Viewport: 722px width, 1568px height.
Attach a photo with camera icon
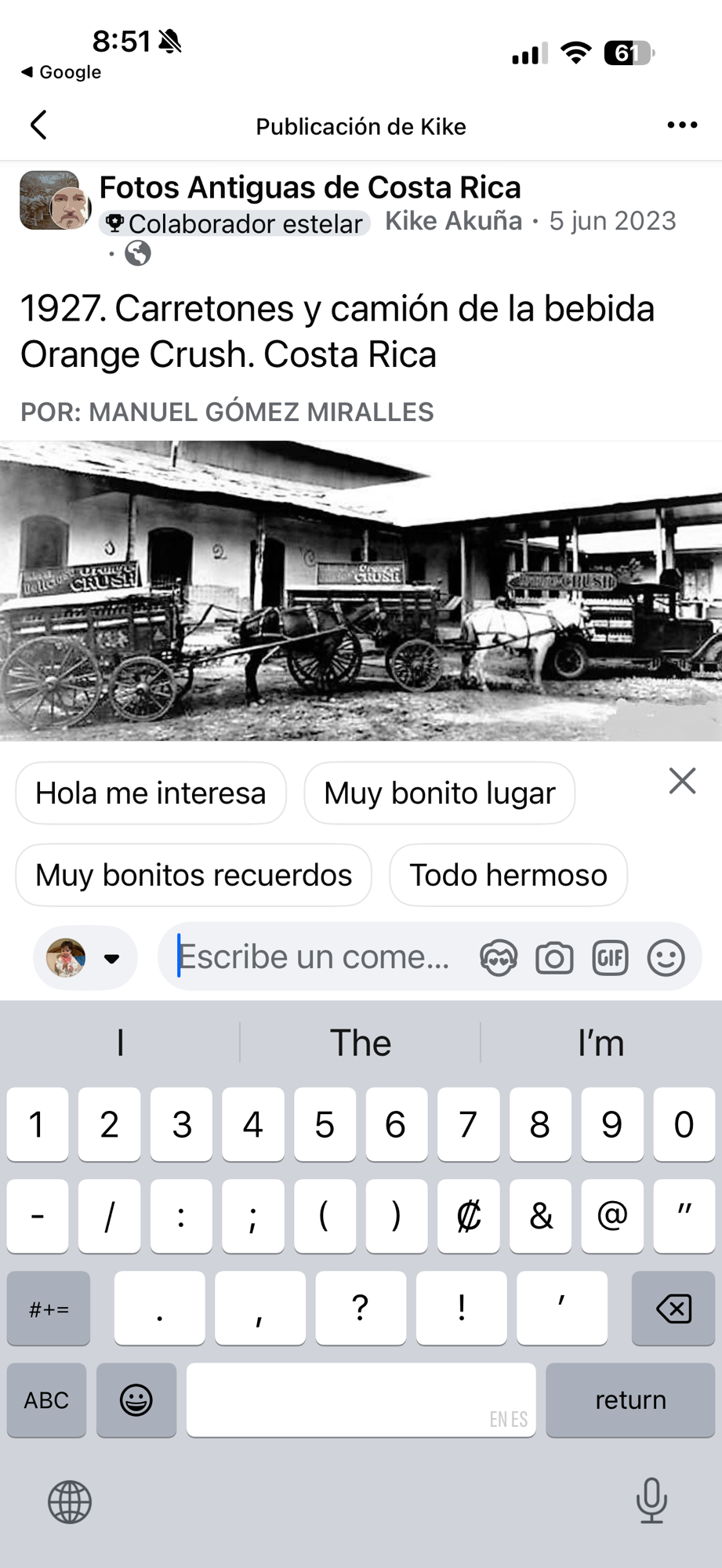[x=554, y=958]
